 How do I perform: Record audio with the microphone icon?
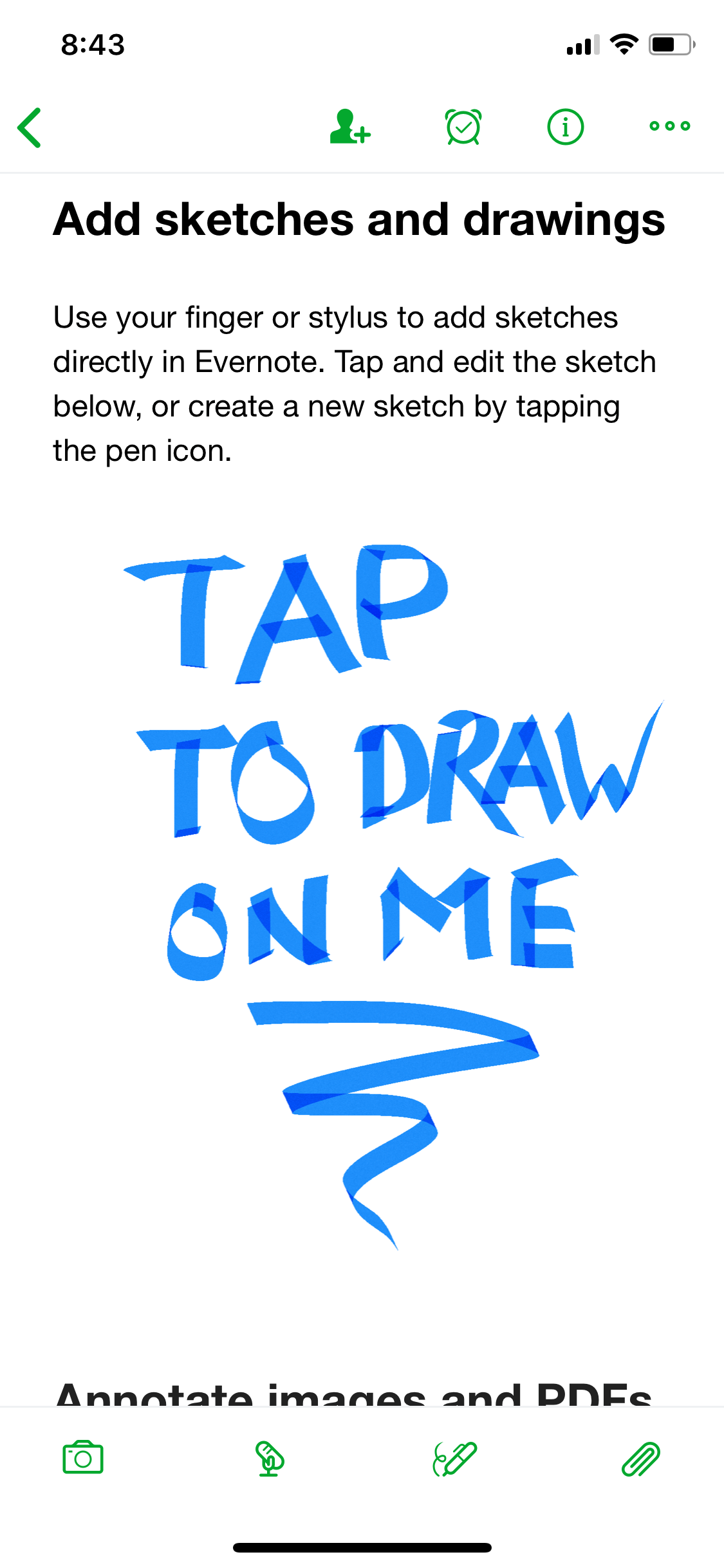(x=269, y=1459)
